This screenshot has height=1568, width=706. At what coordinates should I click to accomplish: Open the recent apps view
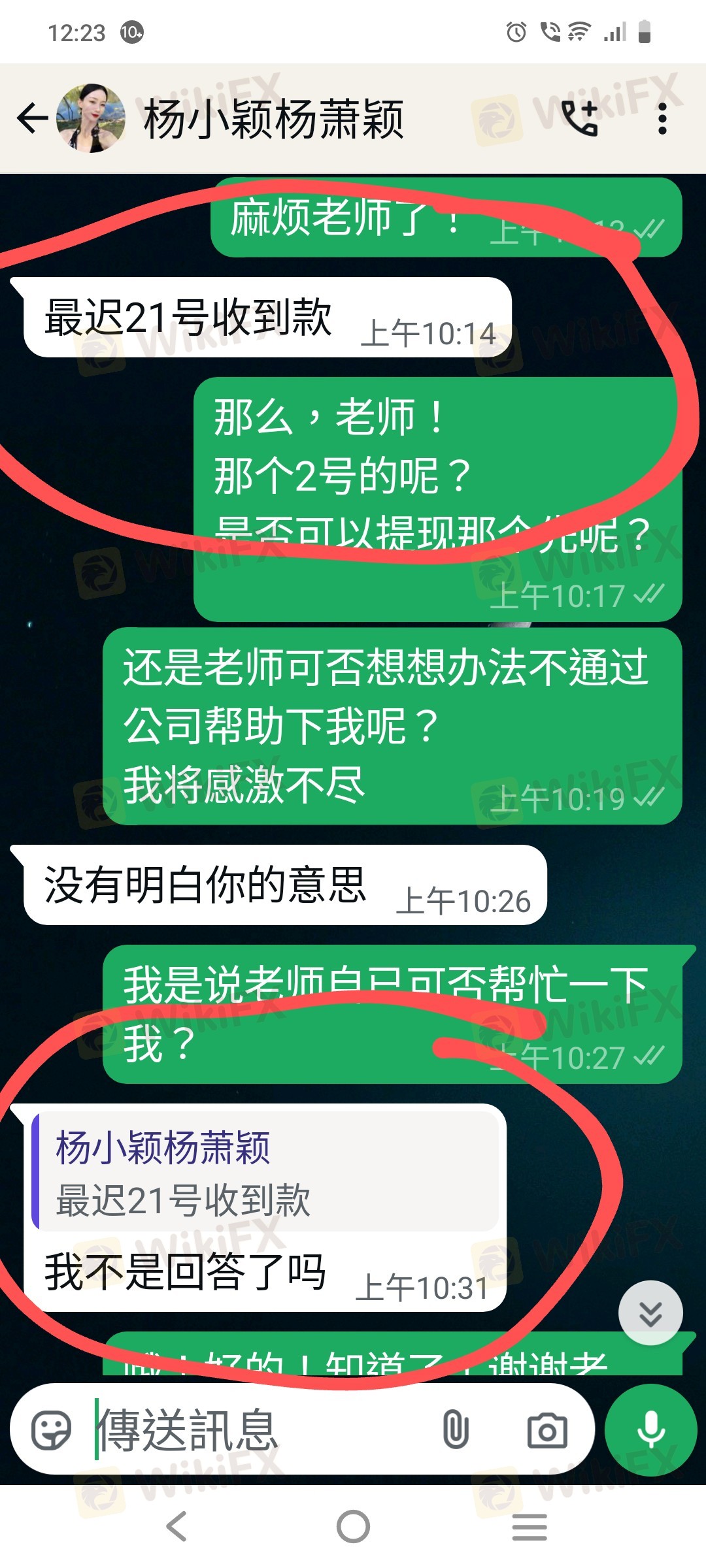click(529, 1527)
